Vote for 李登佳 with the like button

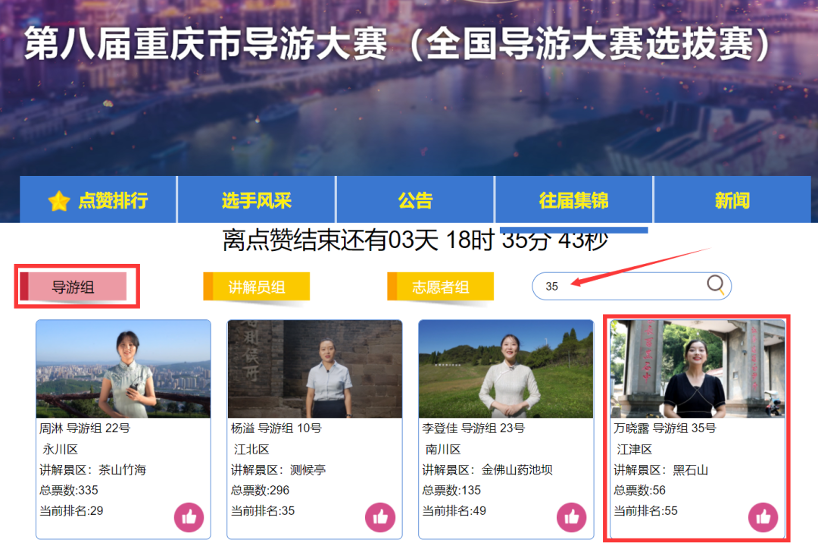(x=572, y=517)
